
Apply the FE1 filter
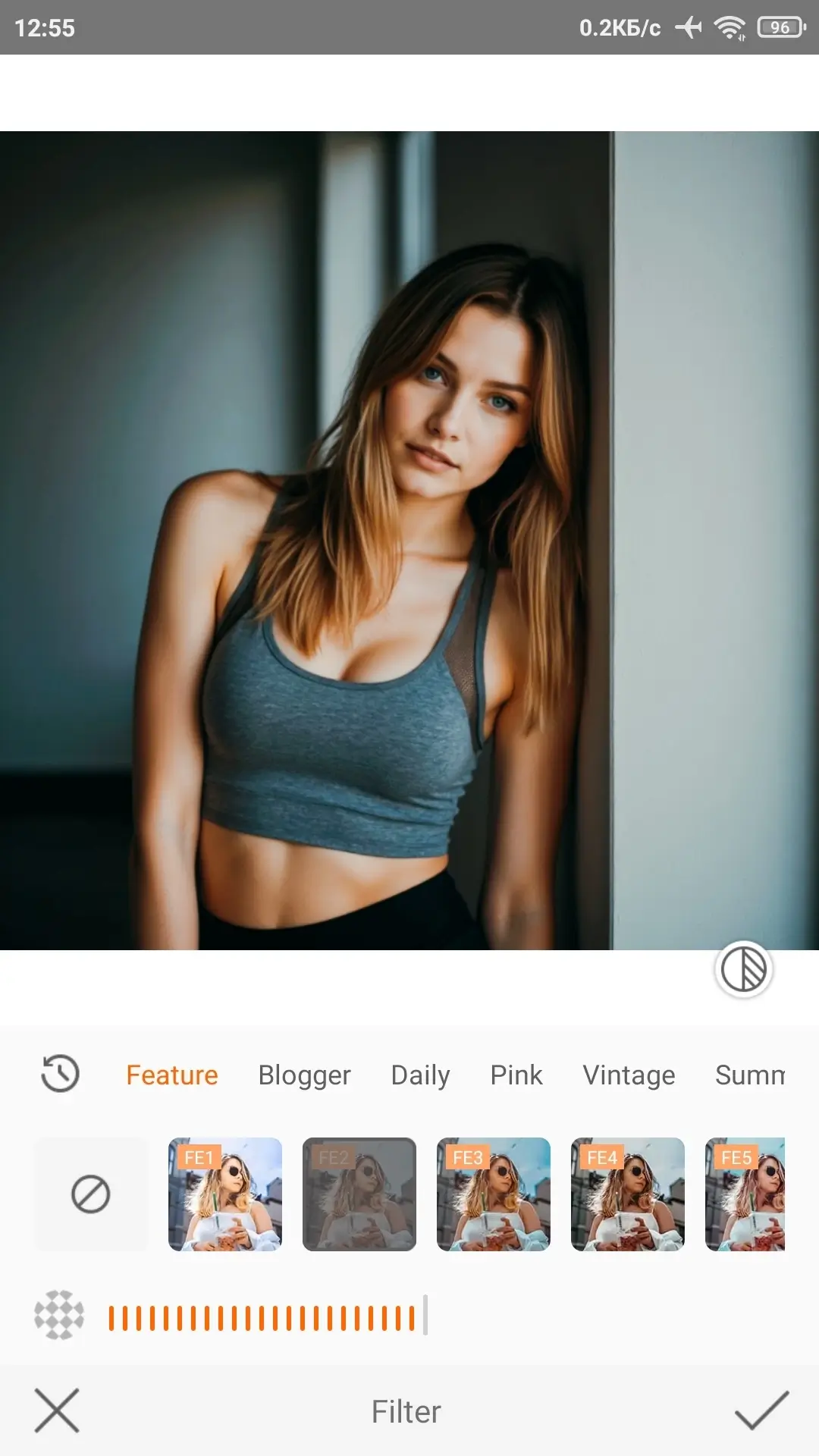click(x=225, y=1194)
